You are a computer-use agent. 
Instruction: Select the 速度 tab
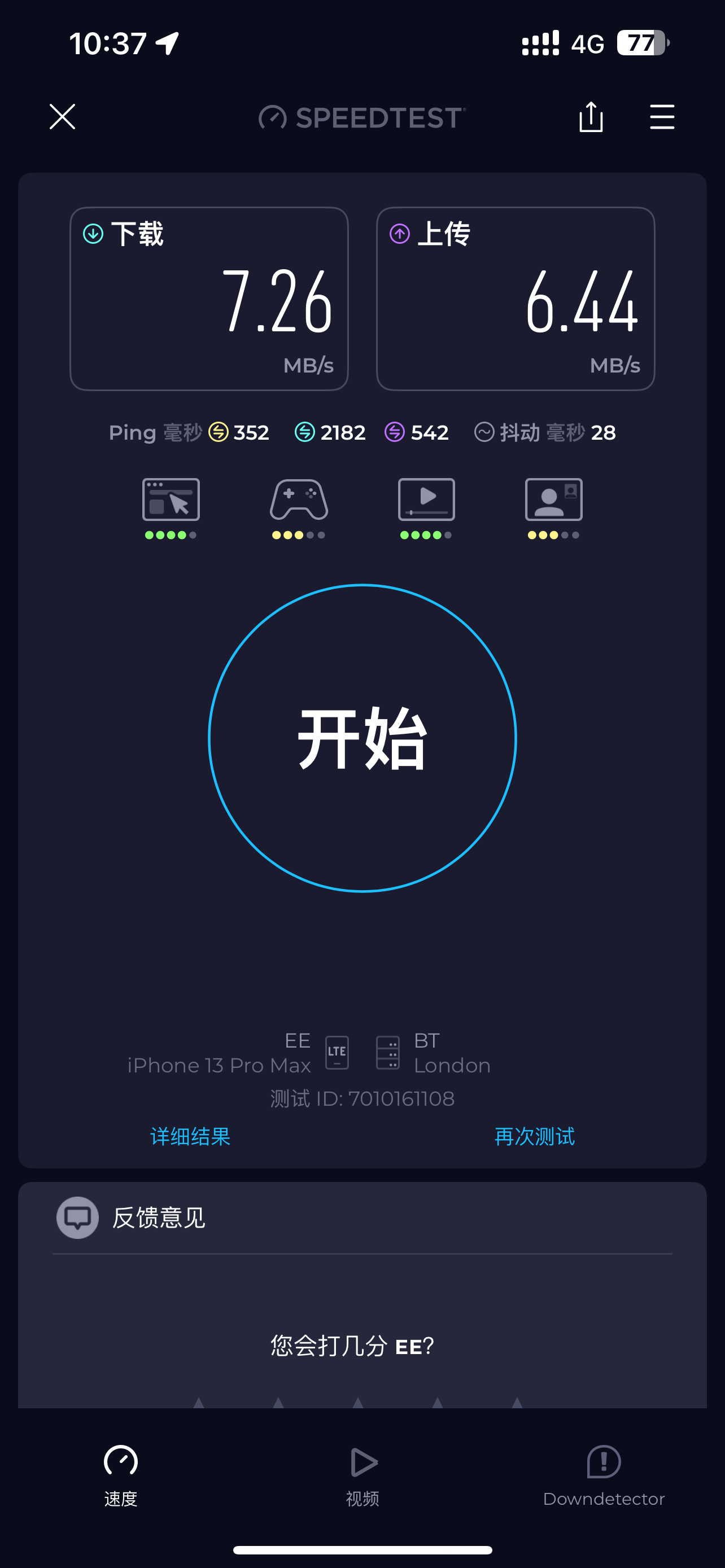[x=120, y=1474]
